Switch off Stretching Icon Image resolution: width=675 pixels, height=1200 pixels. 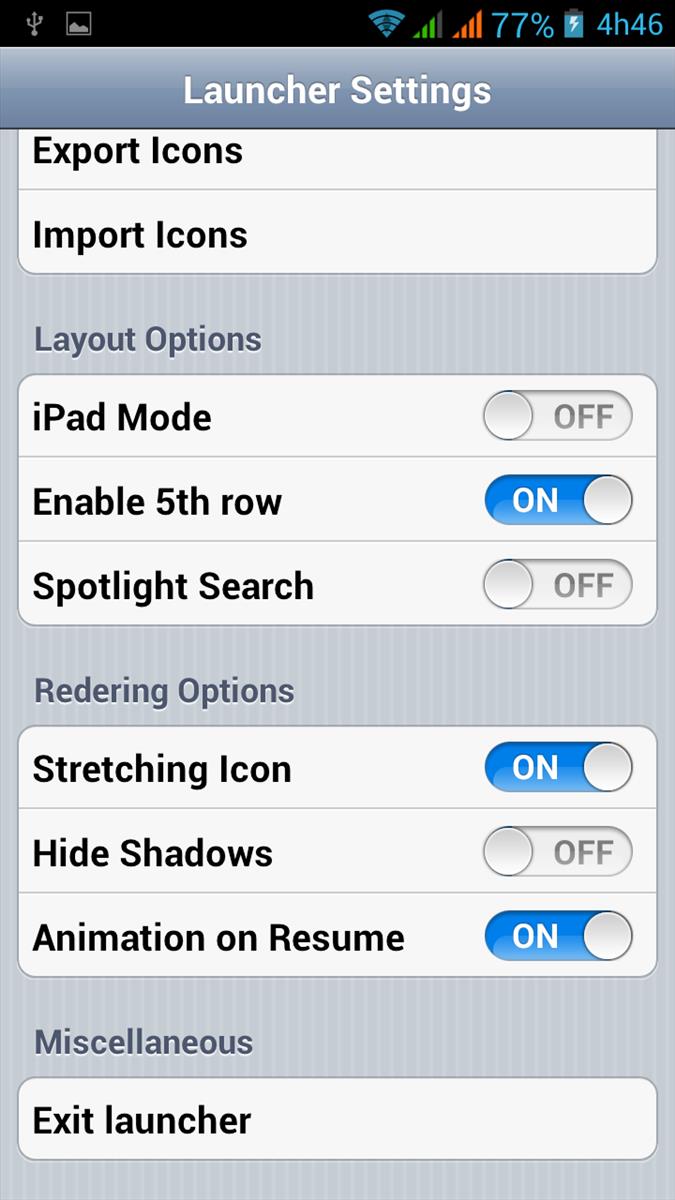coord(558,768)
